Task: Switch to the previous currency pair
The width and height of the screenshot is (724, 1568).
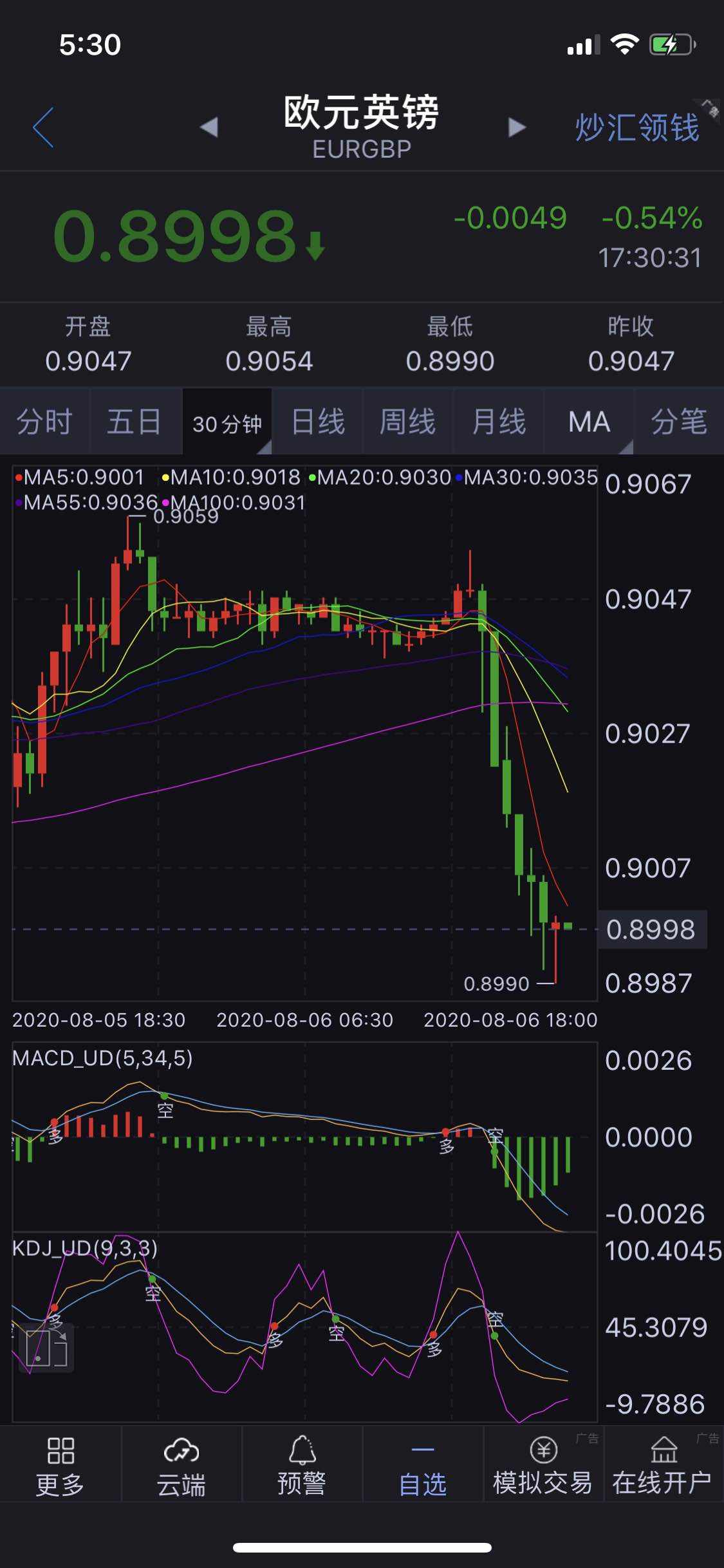Action: pyautogui.click(x=209, y=127)
